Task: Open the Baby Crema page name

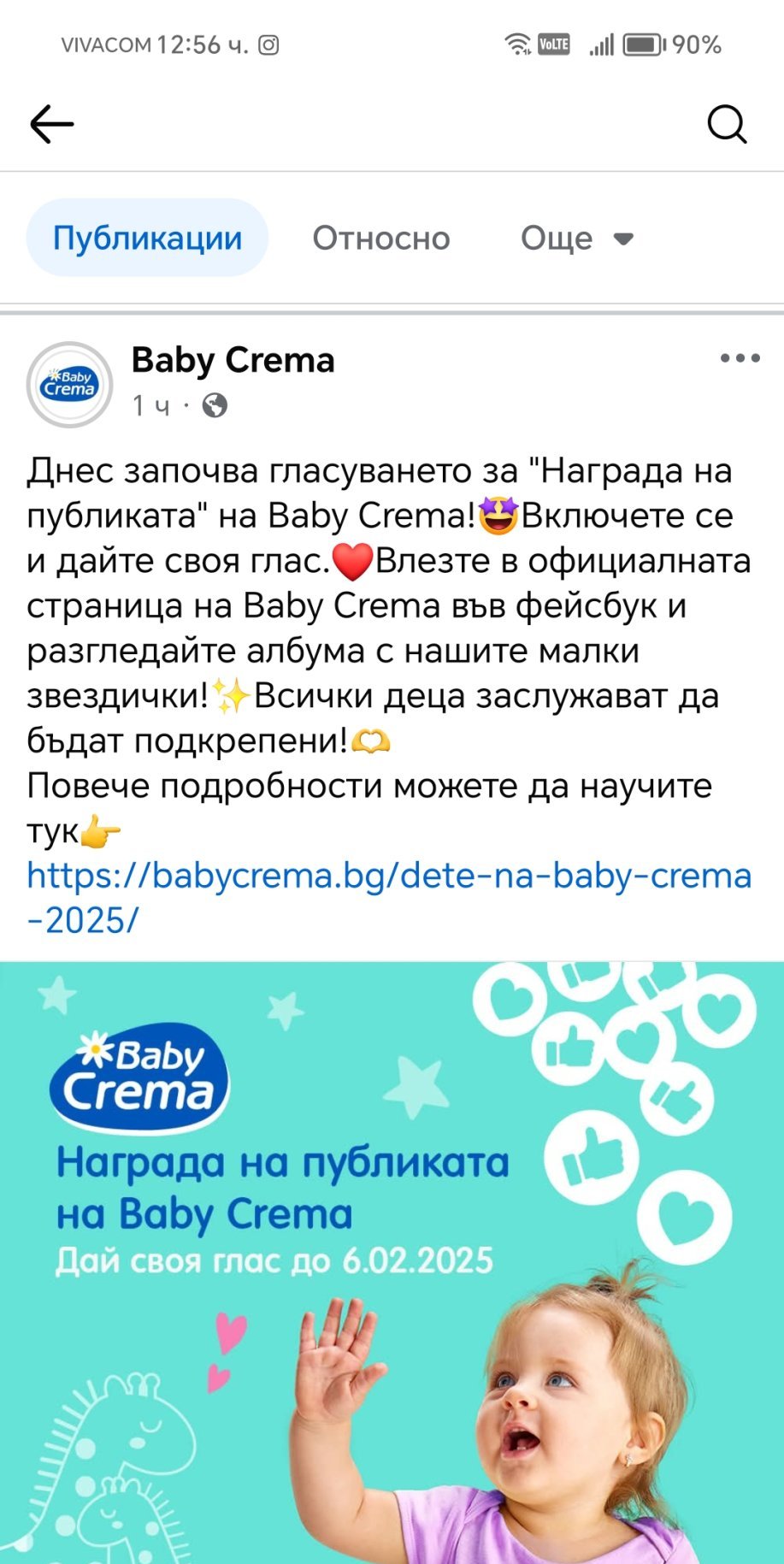Action: tap(233, 360)
